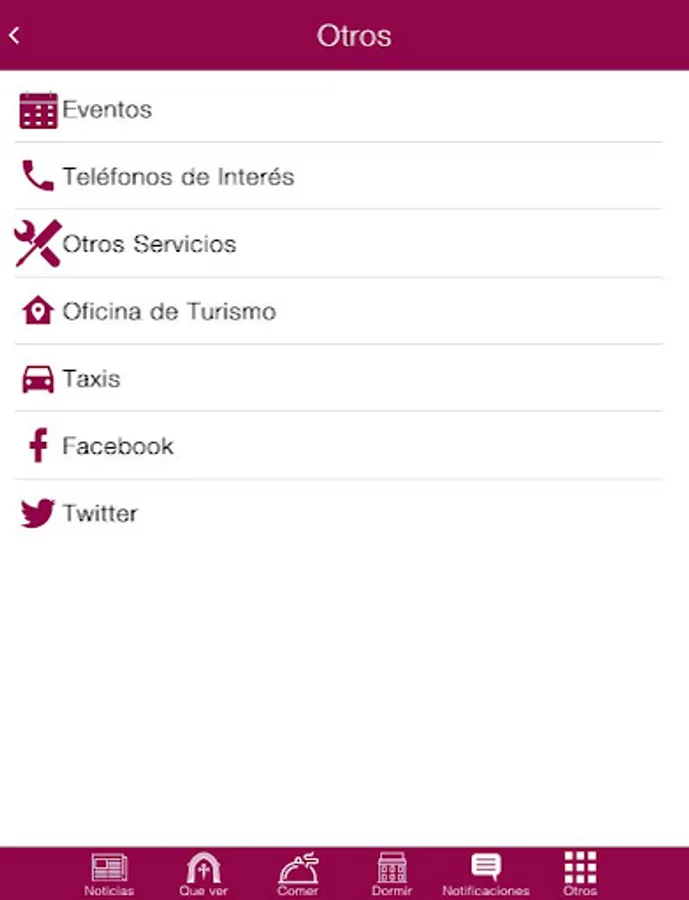
Task: Open the Notificaciones tab
Action: pos(486,874)
